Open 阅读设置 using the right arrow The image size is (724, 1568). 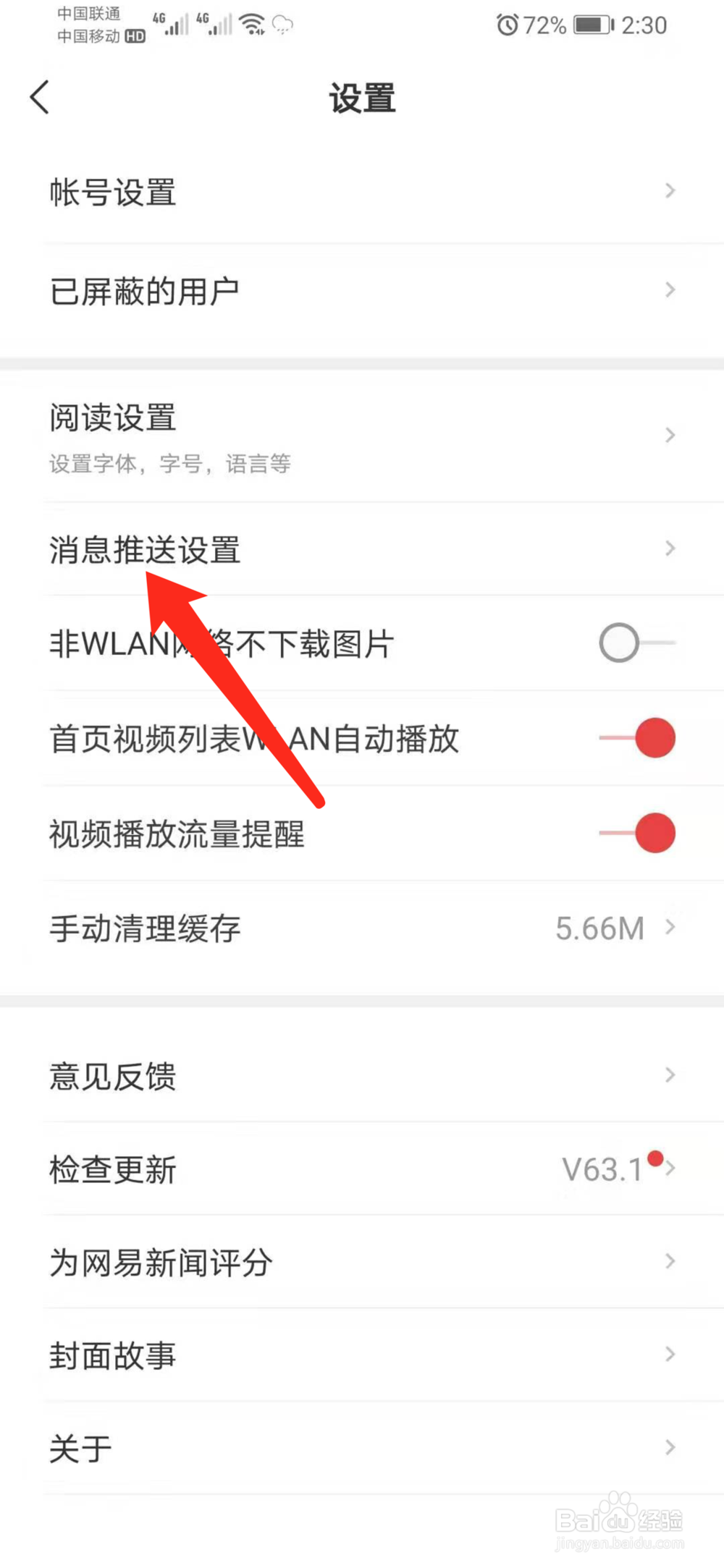pyautogui.click(x=669, y=434)
